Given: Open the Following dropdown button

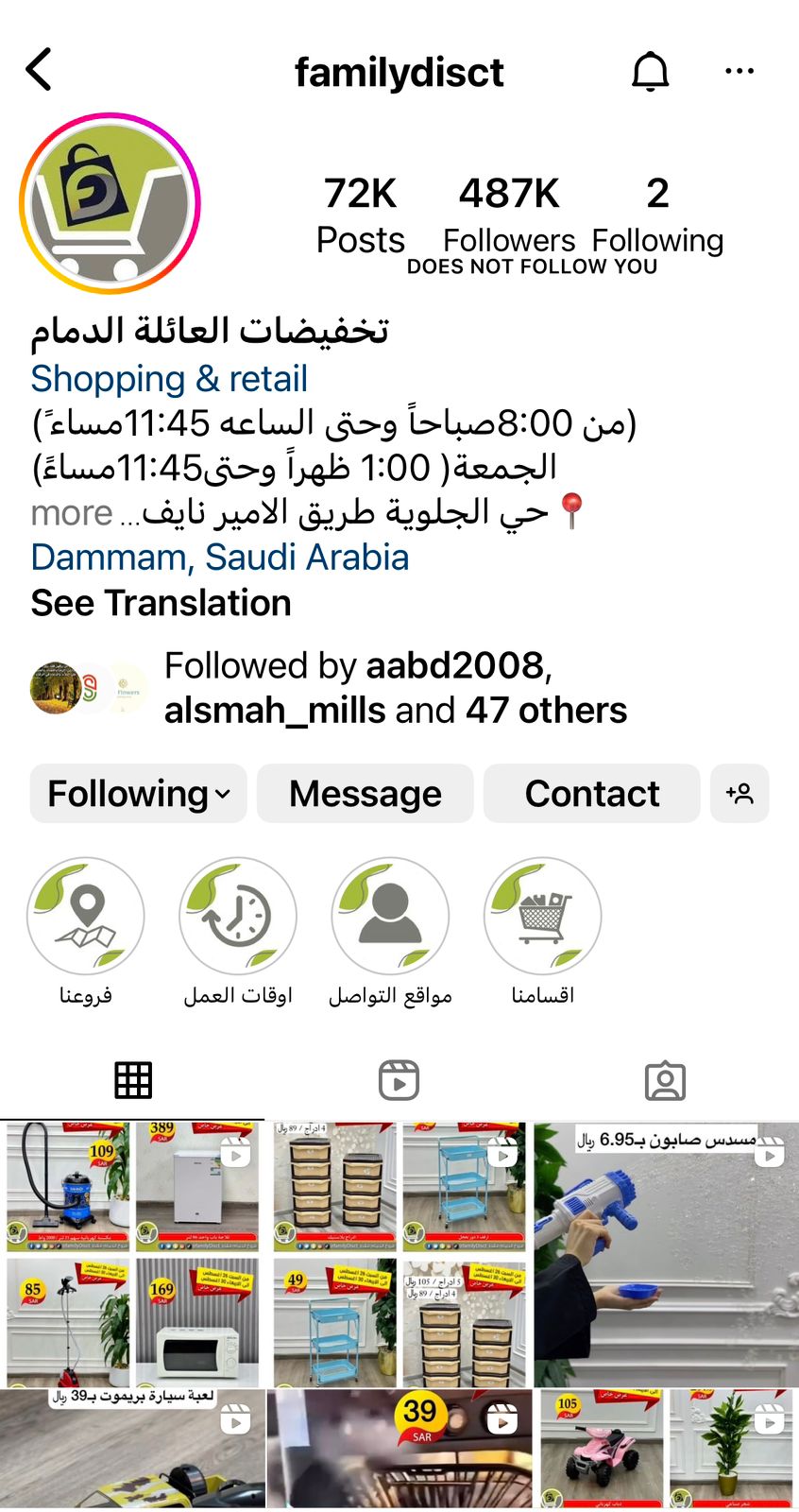Looking at the screenshot, I should [x=139, y=794].
